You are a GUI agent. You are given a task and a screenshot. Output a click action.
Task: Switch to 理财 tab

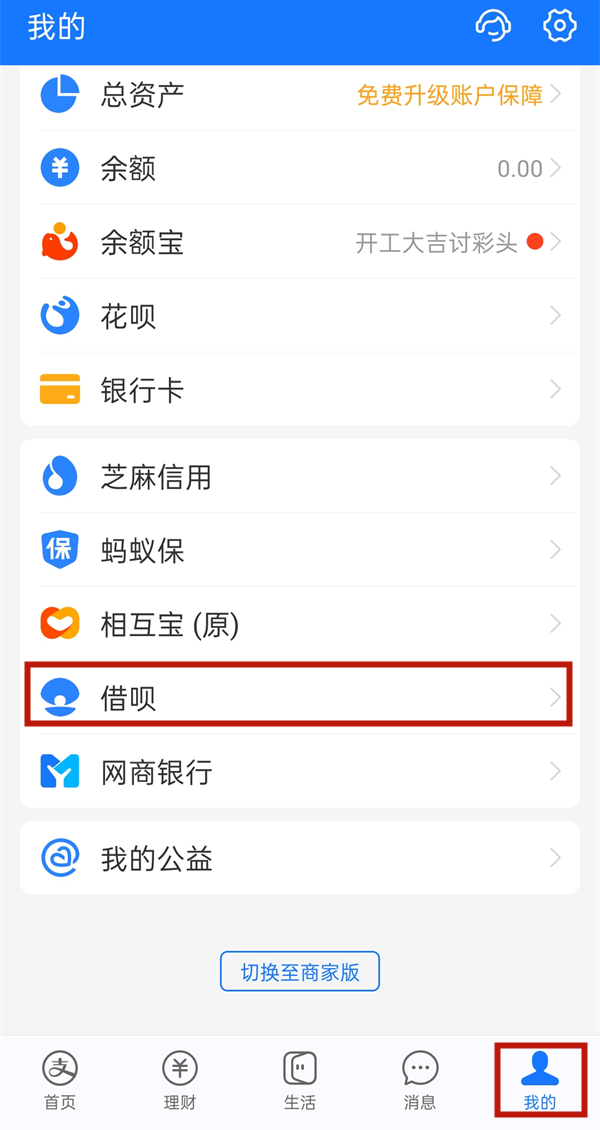point(179,1080)
